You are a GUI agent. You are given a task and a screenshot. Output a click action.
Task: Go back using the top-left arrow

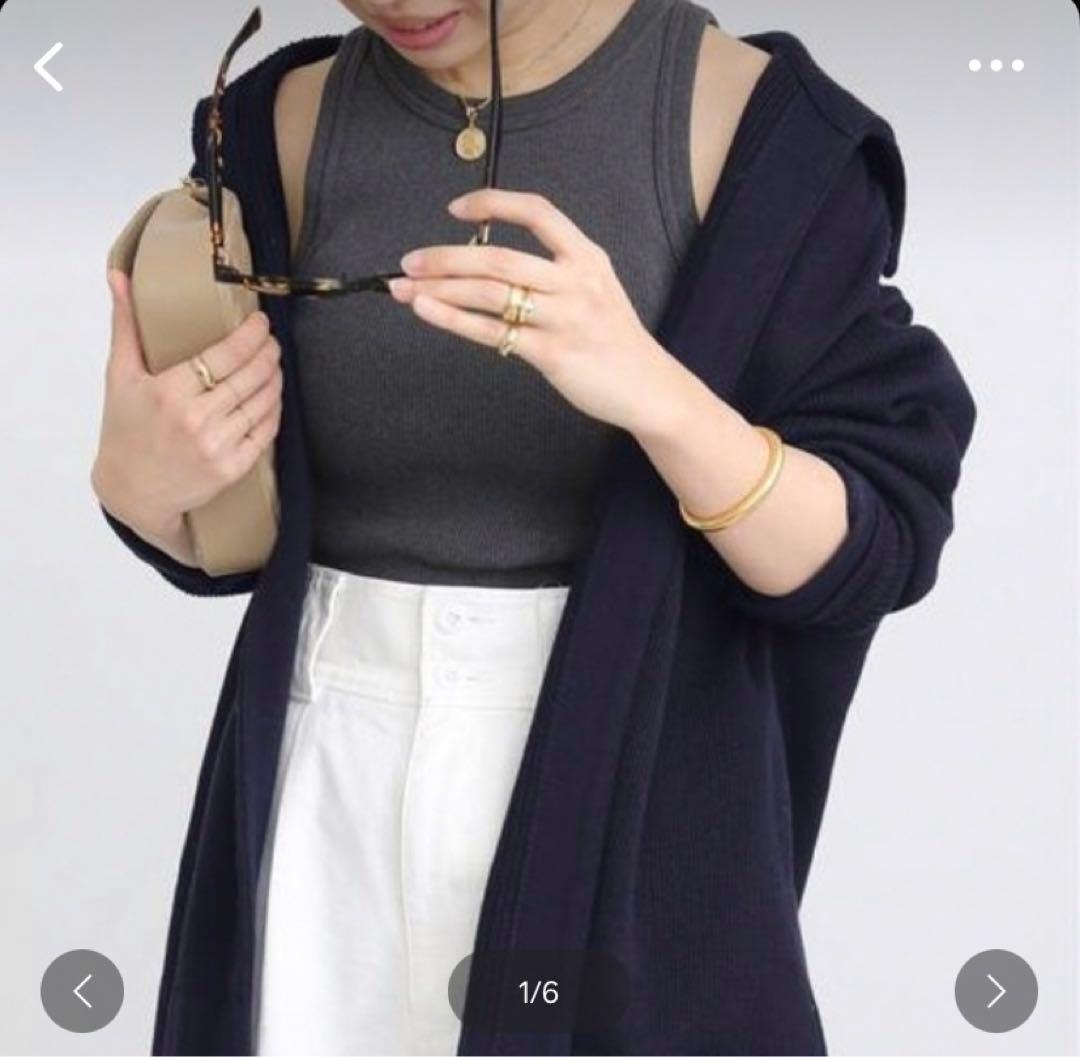pyautogui.click(x=48, y=67)
